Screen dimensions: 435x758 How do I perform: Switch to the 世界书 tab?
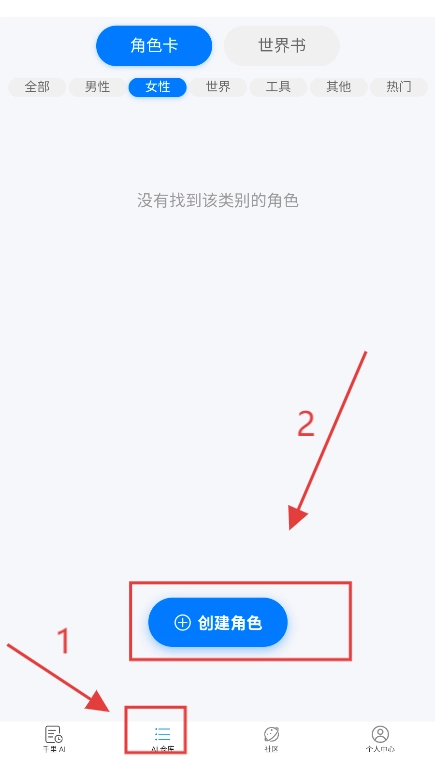coord(282,45)
